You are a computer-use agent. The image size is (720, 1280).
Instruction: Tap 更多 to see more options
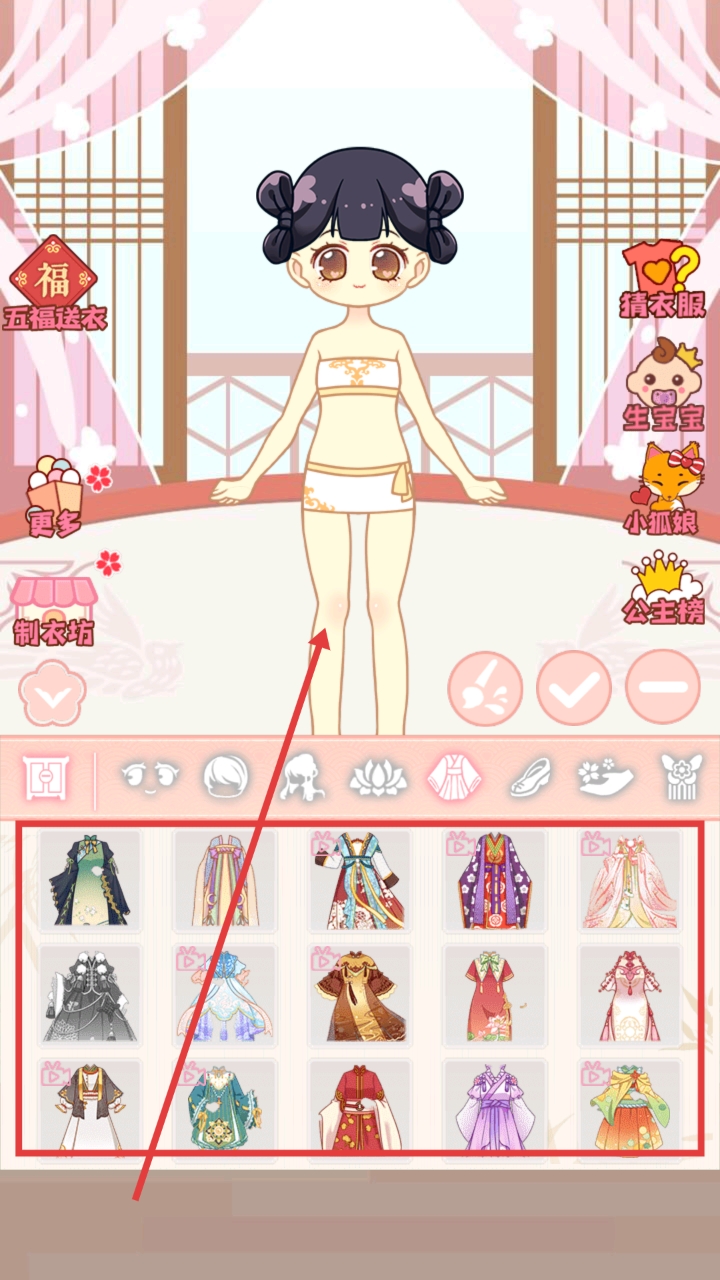pos(57,497)
